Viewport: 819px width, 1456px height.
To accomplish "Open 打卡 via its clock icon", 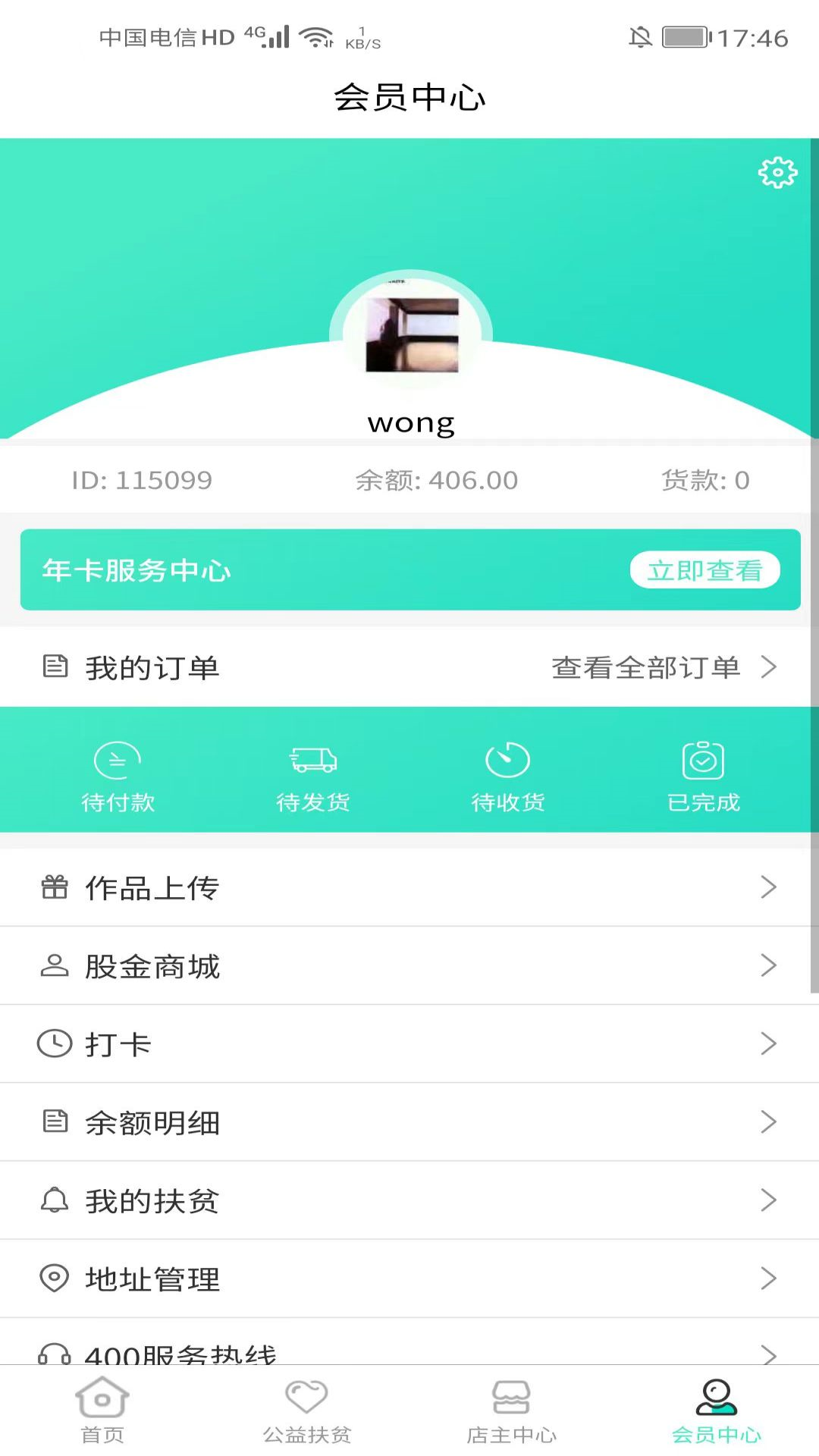I will point(54,1043).
